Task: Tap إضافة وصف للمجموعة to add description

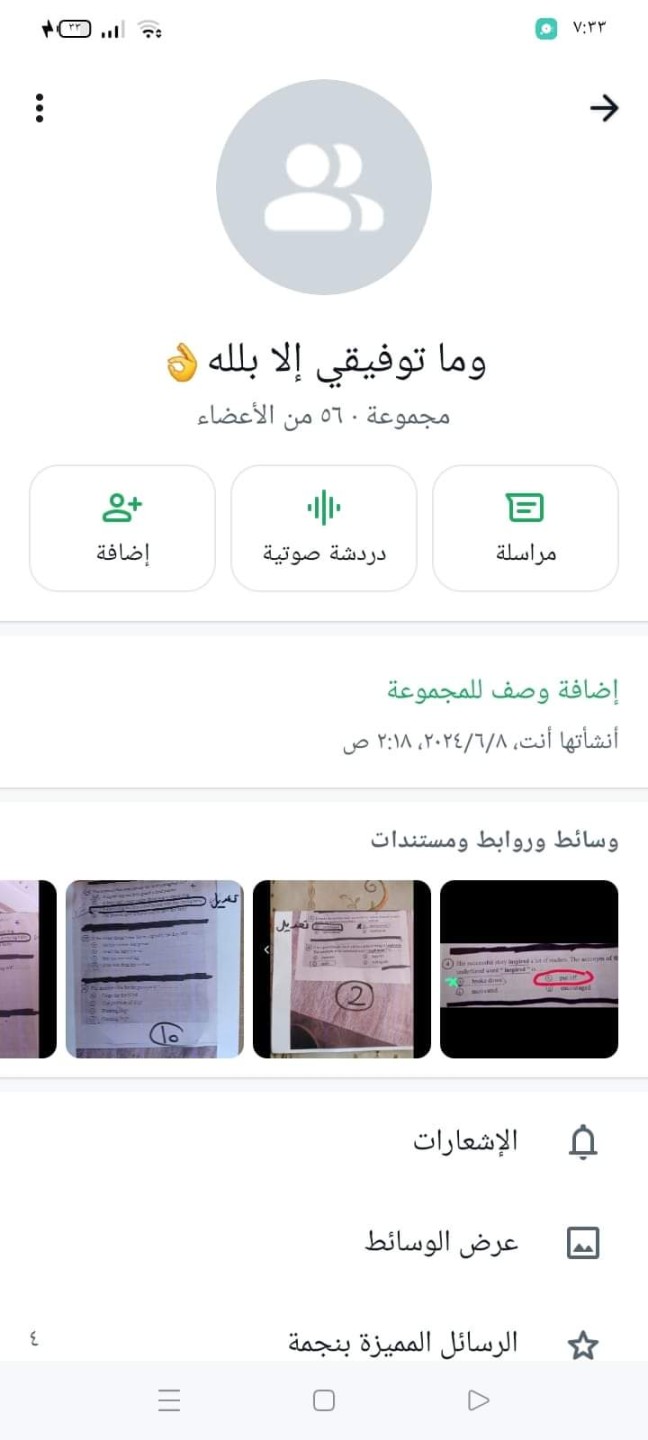Action: 503,689
